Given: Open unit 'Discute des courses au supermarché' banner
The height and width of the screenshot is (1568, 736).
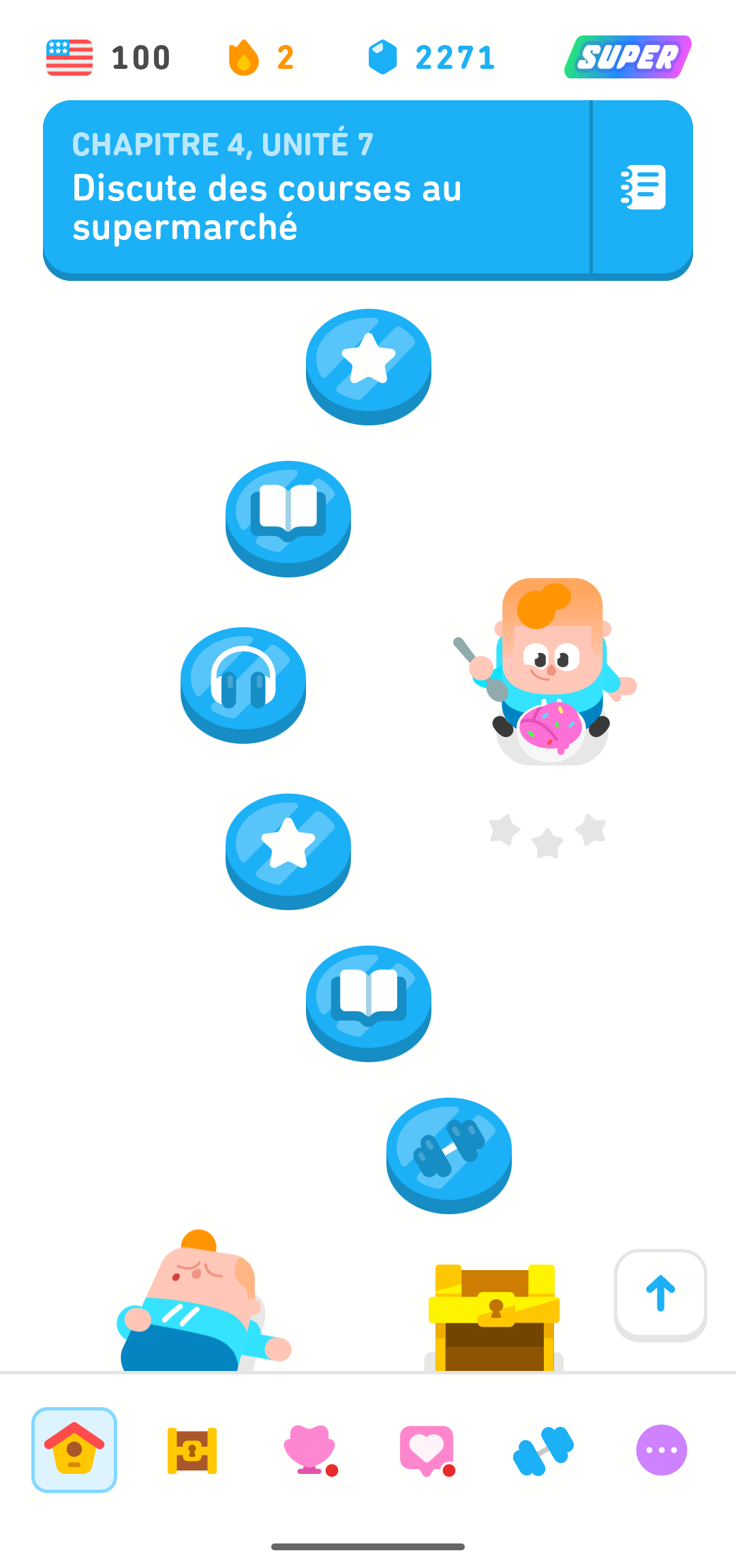Looking at the screenshot, I should tap(316, 187).
